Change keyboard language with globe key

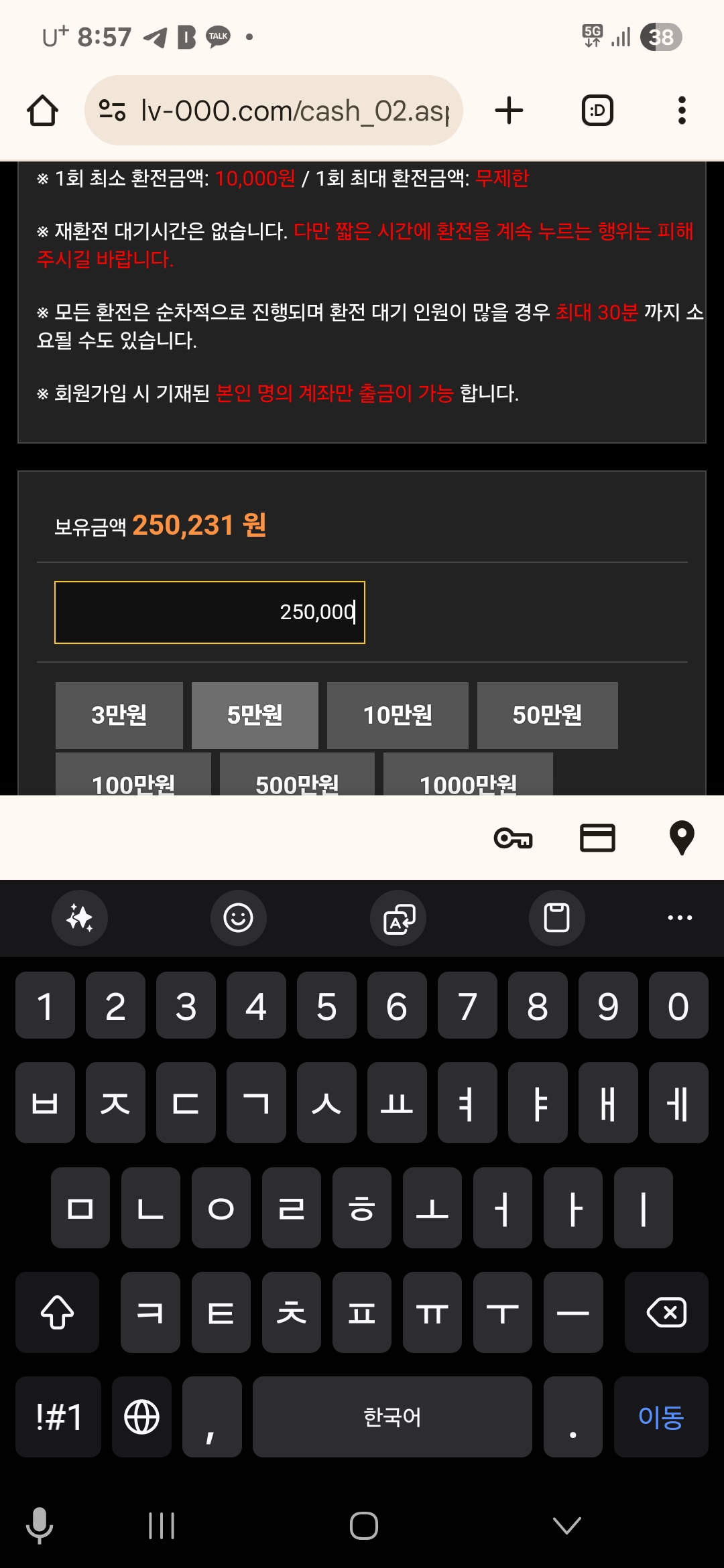[141, 1417]
